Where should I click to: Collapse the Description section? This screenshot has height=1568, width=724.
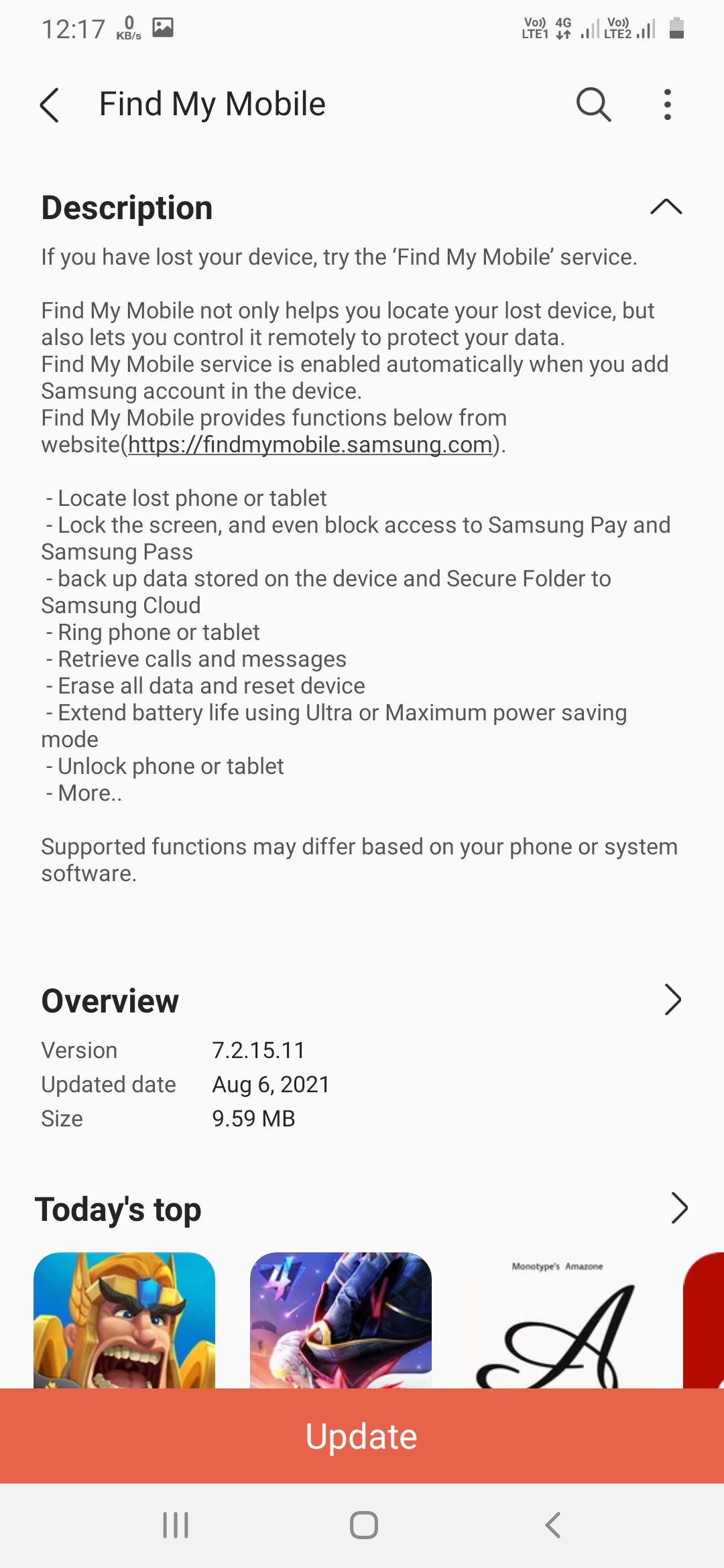666,207
